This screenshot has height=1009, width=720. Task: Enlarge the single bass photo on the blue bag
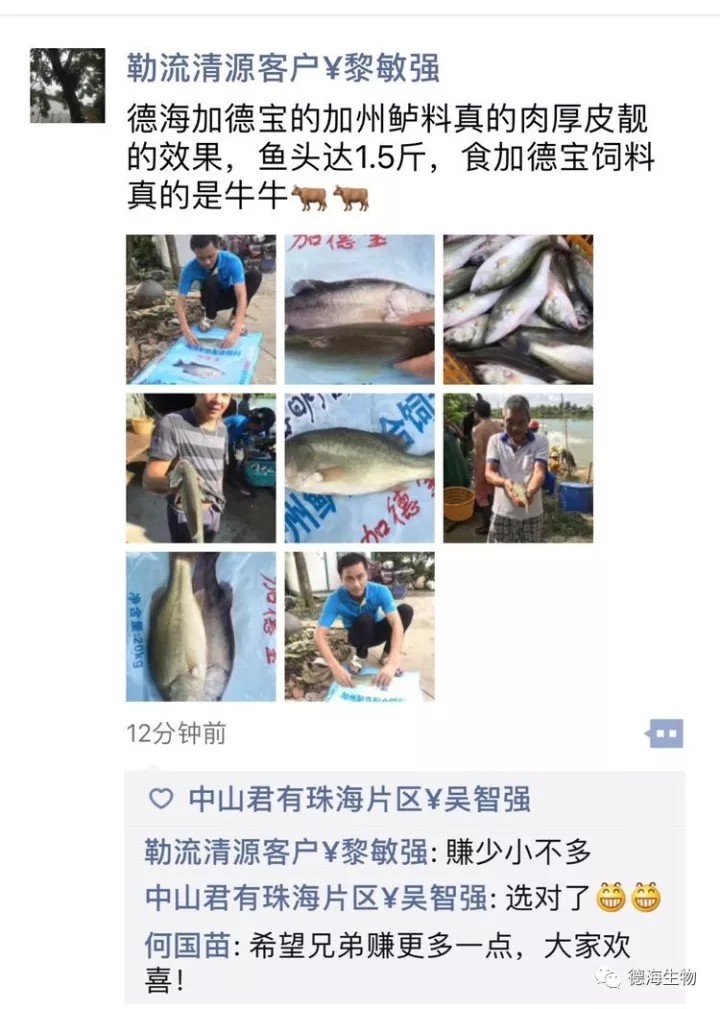(x=359, y=468)
